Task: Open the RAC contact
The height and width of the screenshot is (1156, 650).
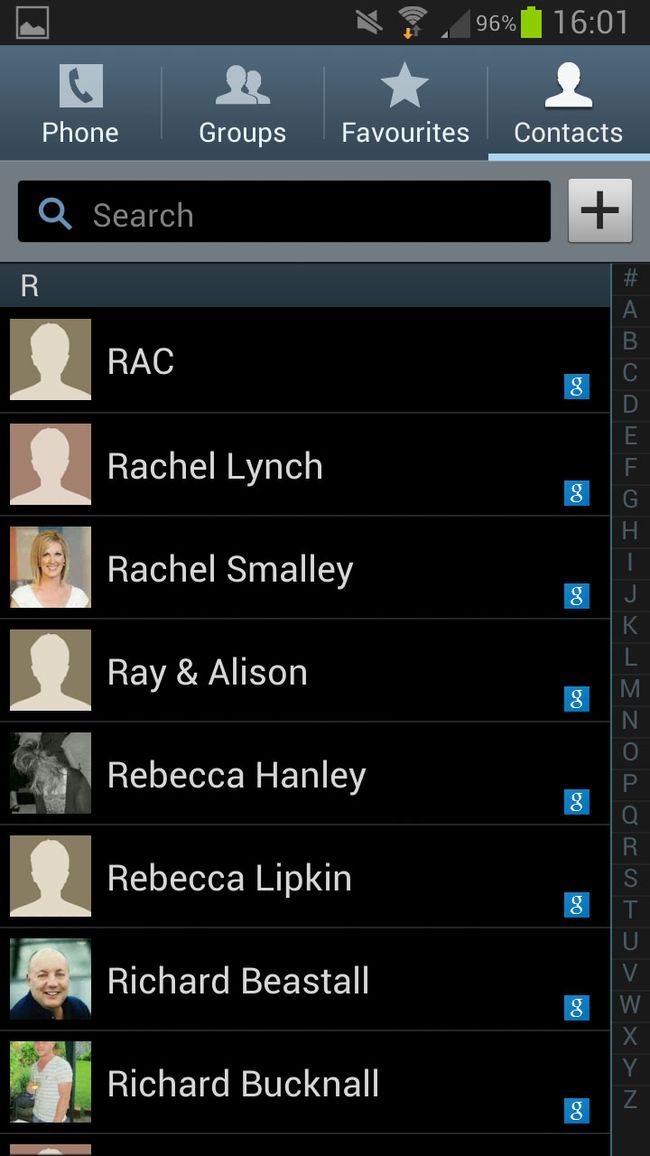Action: [x=300, y=361]
